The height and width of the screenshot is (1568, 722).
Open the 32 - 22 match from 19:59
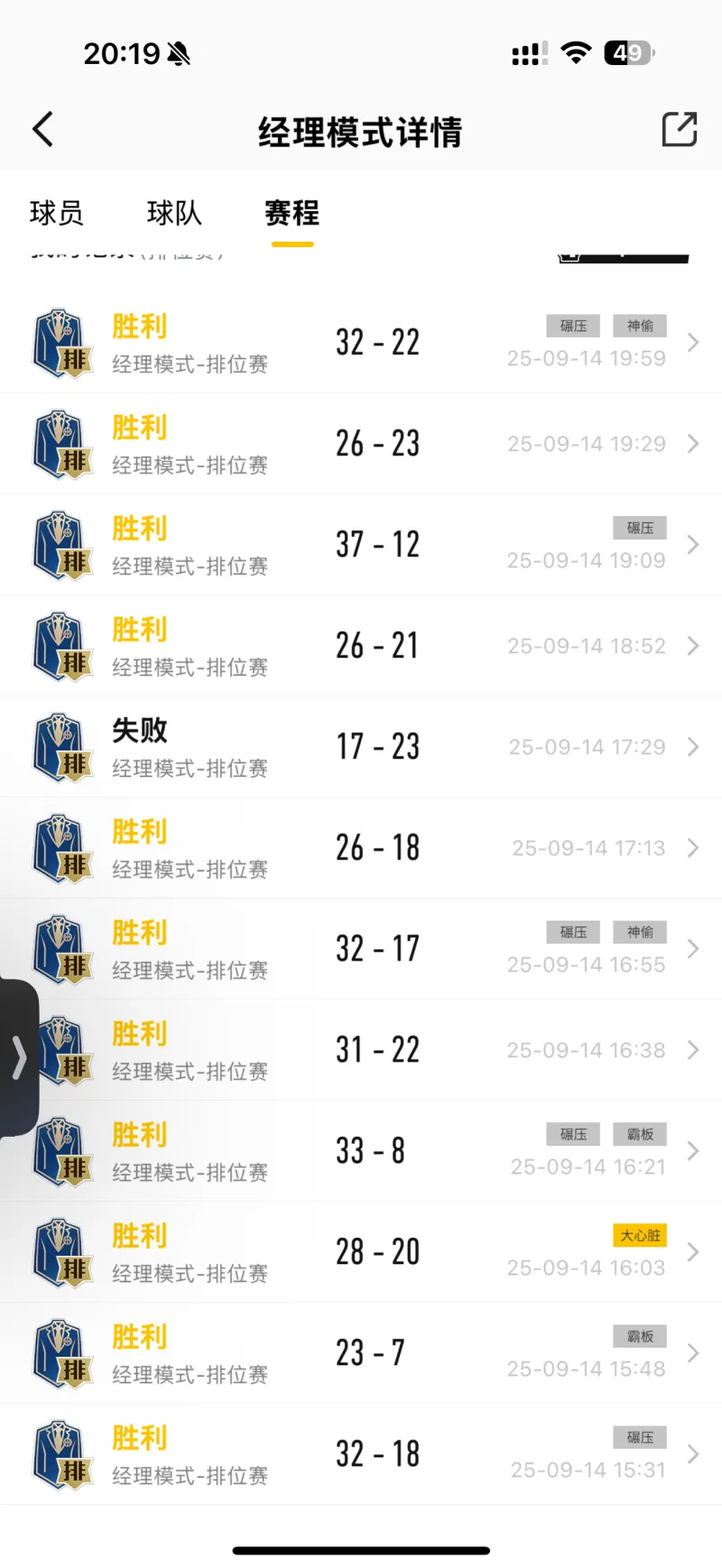click(x=361, y=343)
